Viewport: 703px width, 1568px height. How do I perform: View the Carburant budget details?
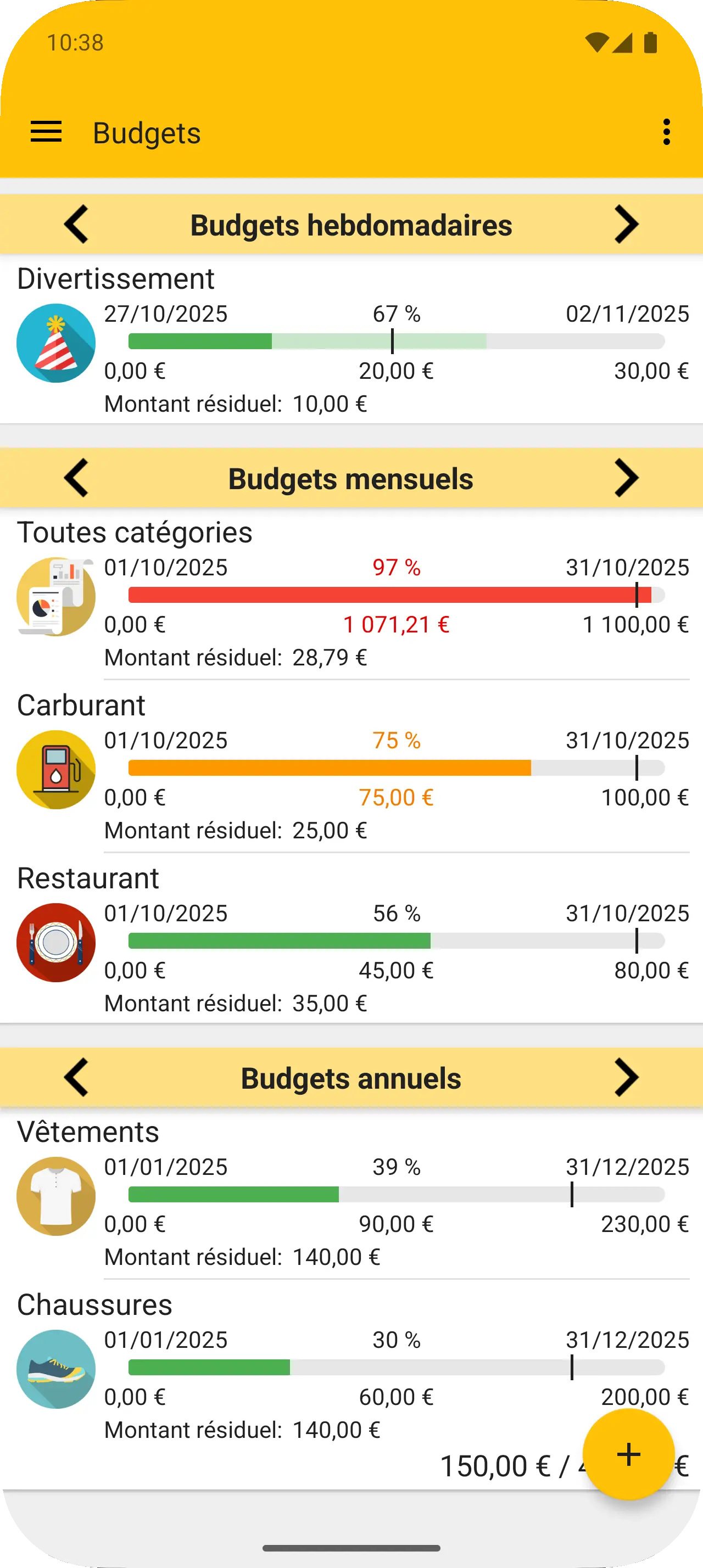coord(351,768)
